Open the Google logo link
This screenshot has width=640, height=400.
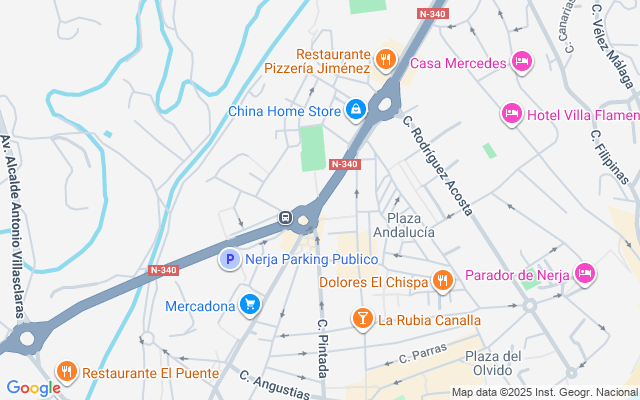(33, 388)
